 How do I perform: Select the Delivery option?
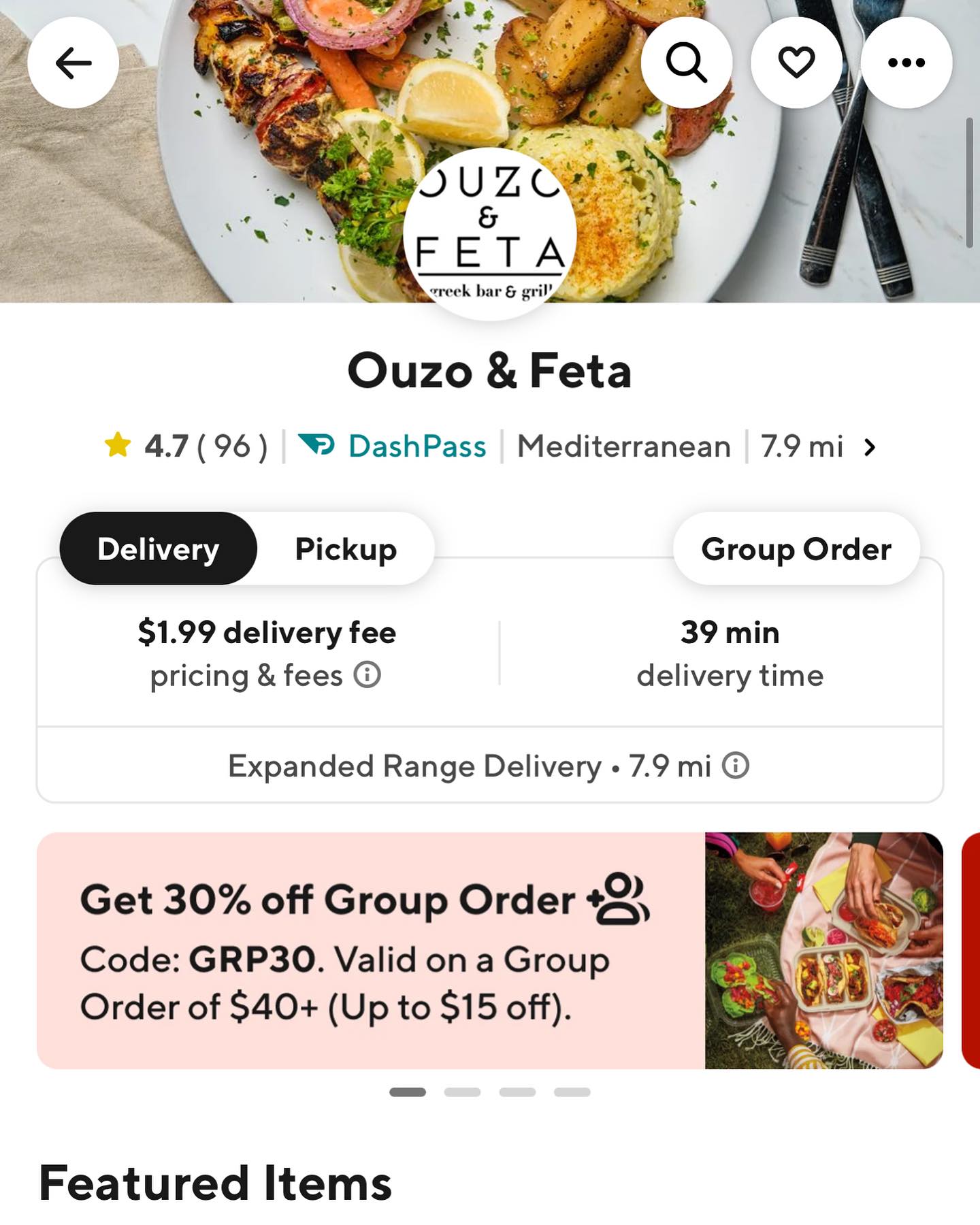158,549
